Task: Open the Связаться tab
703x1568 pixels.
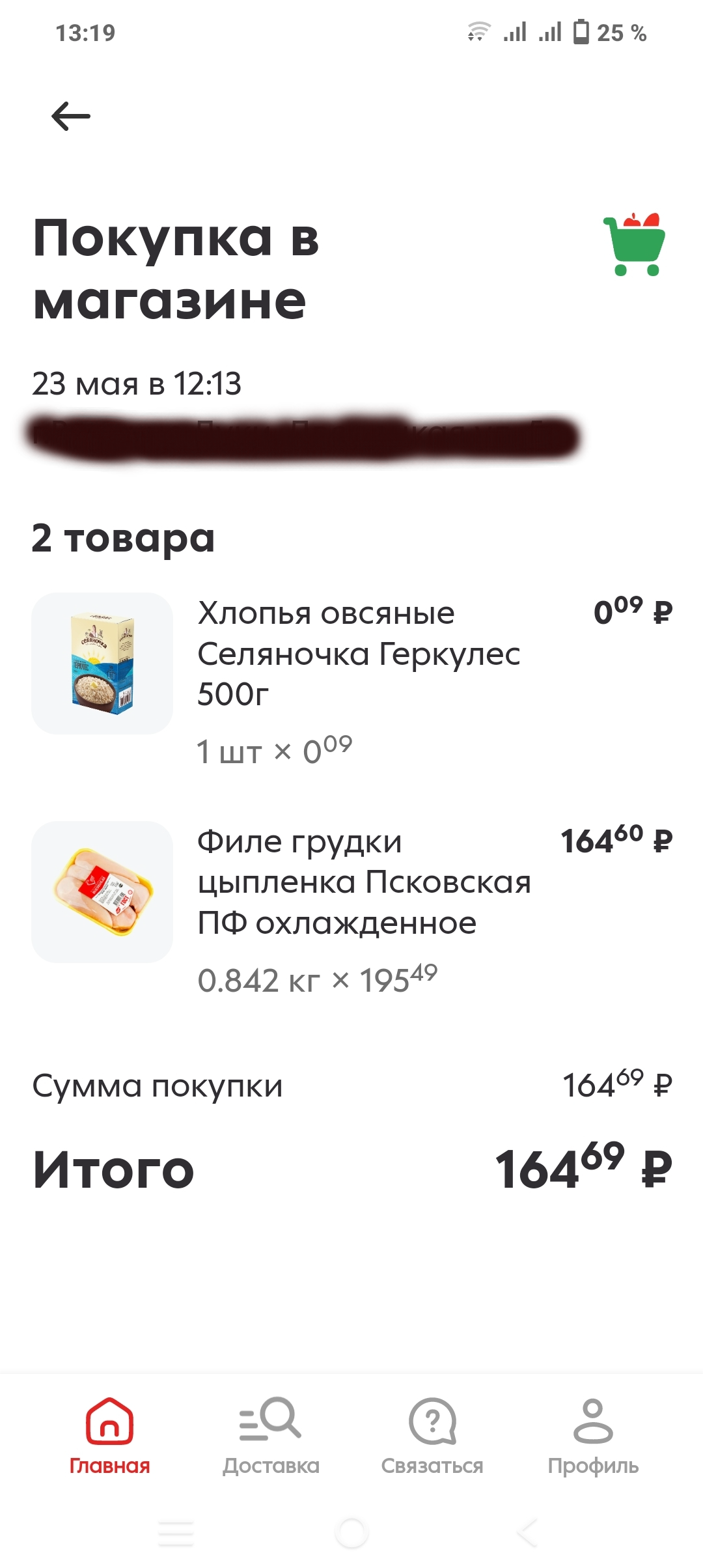Action: click(432, 1436)
